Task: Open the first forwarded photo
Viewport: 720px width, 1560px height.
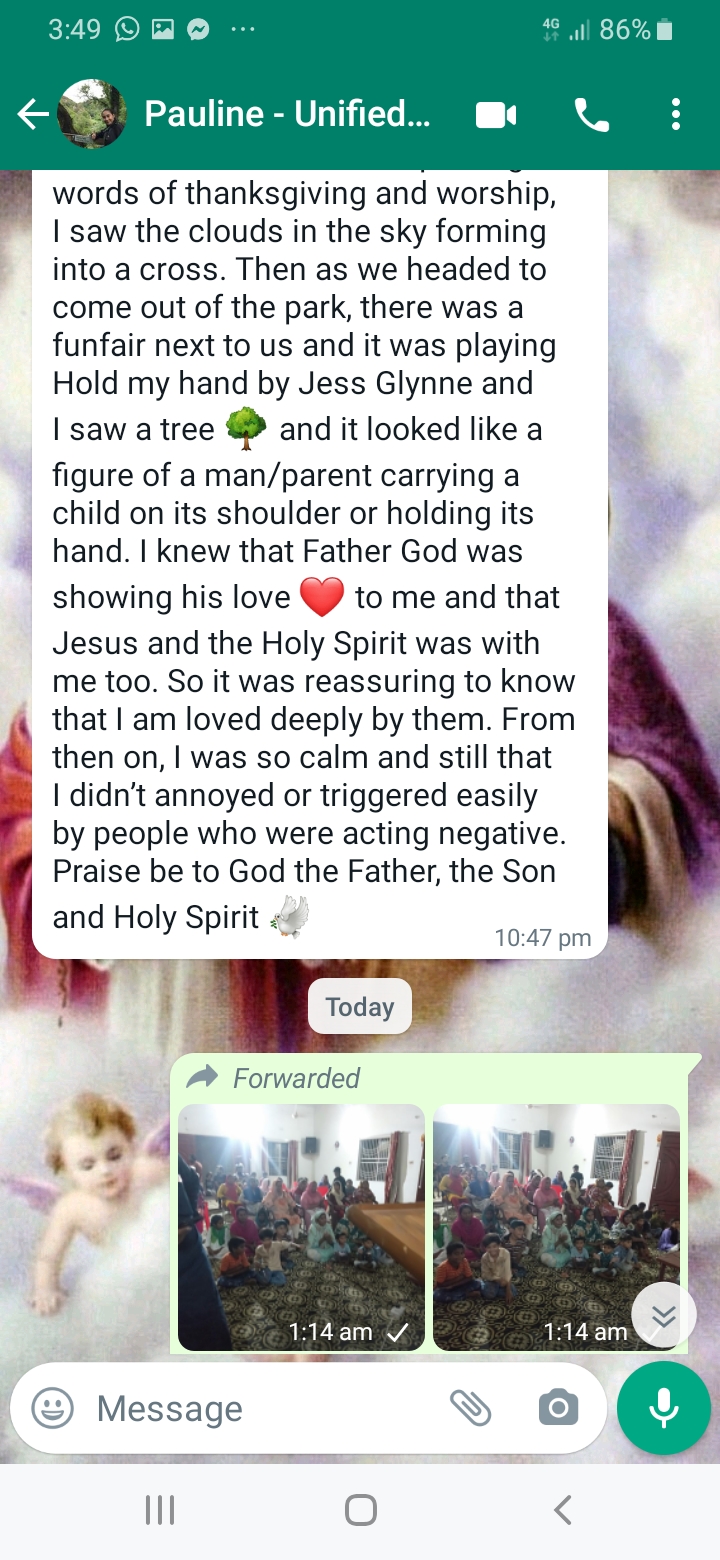Action: click(301, 1227)
